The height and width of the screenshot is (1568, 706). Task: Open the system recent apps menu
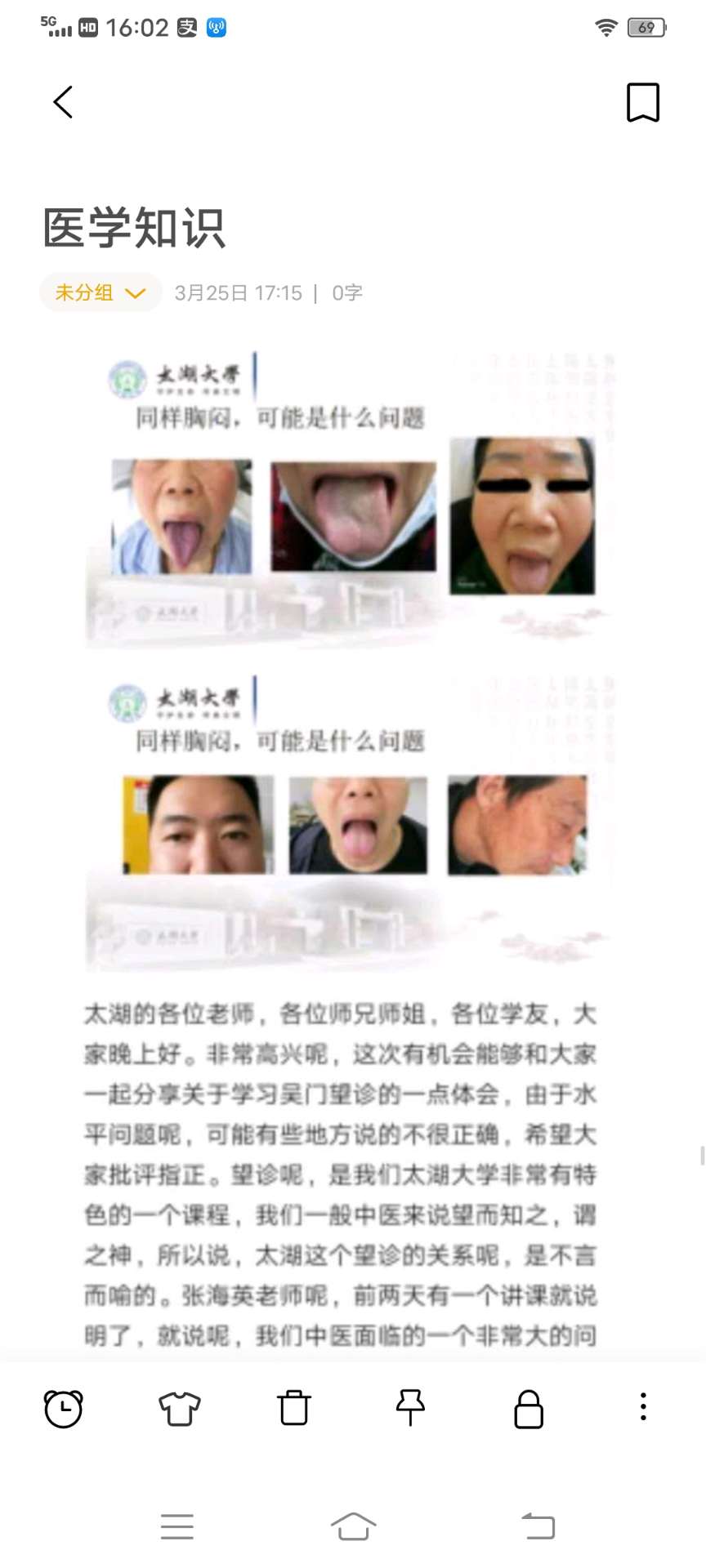(177, 1526)
